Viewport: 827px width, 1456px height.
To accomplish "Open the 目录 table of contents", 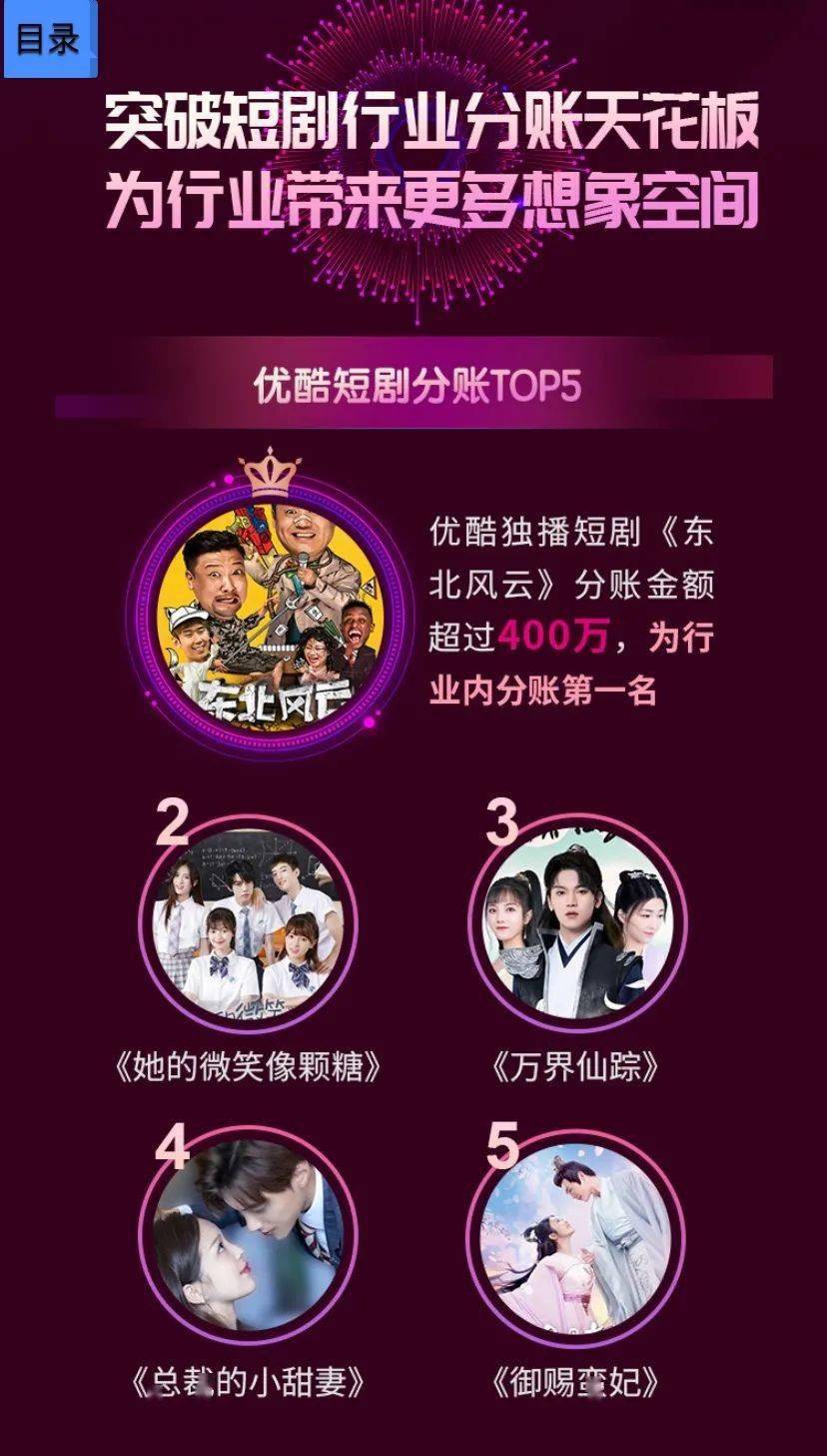I will click(50, 40).
